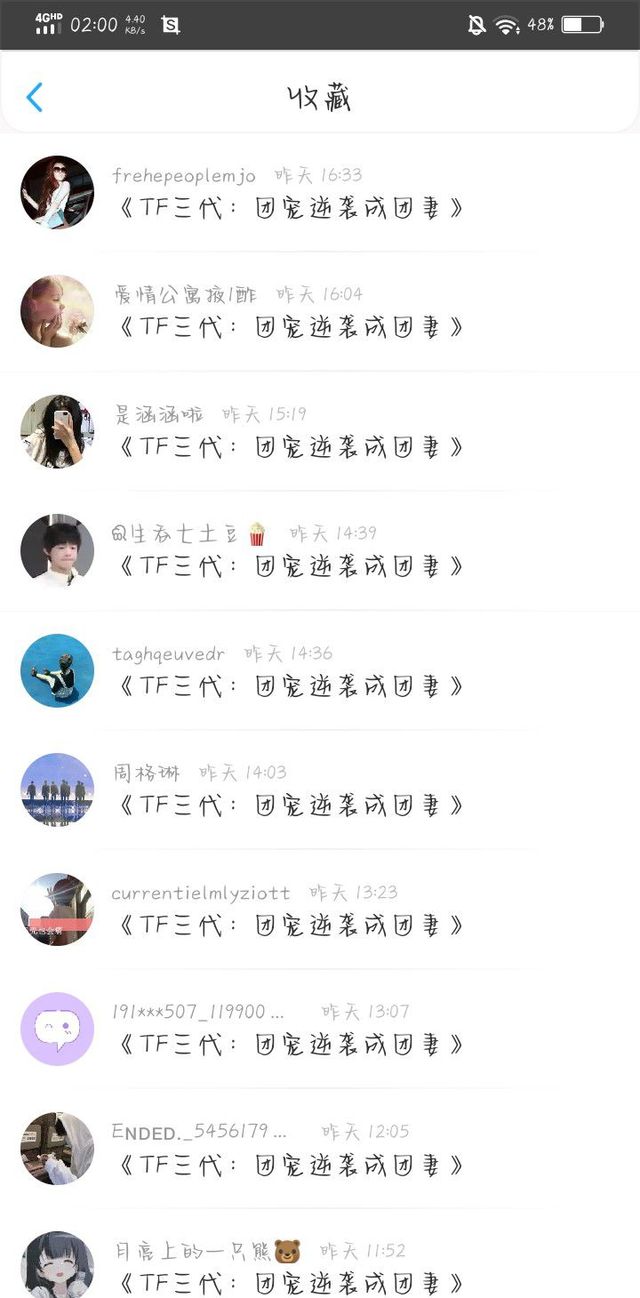Viewport: 640px width, 1298px height.
Task: Open the favorite from frehepeoplemjo
Action: (290, 209)
